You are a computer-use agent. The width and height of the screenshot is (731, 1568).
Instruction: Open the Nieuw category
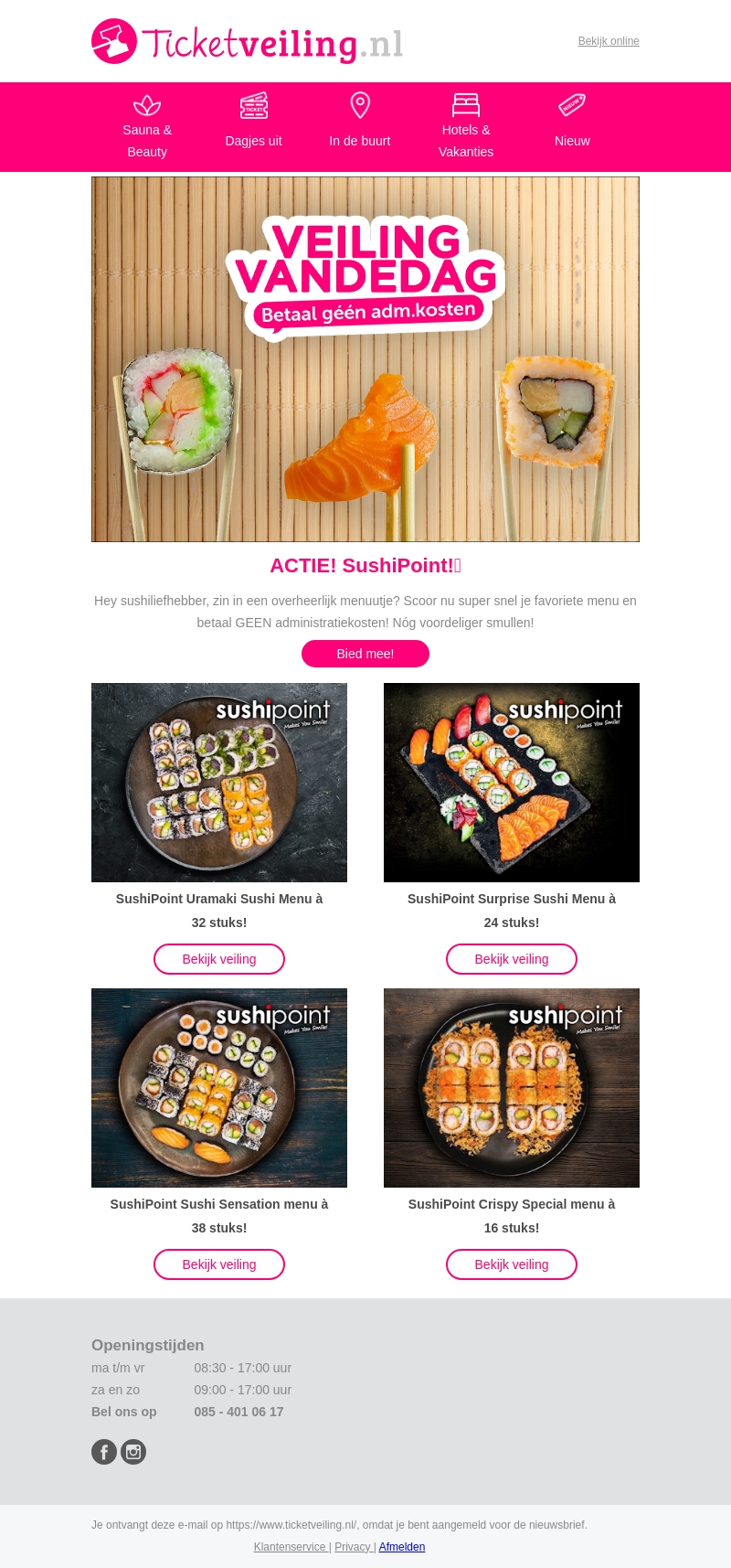click(x=572, y=126)
